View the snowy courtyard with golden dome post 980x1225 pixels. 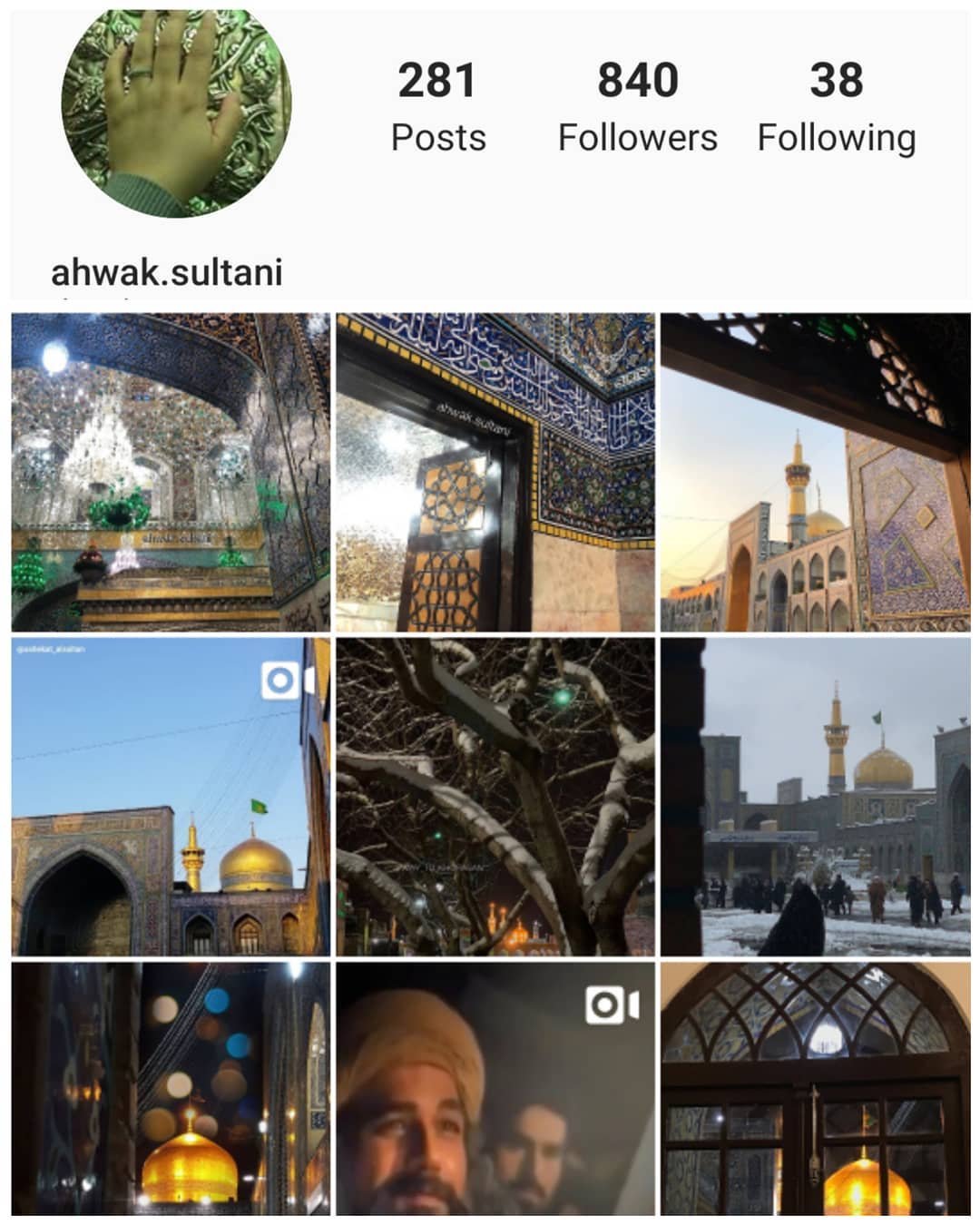coord(815,797)
